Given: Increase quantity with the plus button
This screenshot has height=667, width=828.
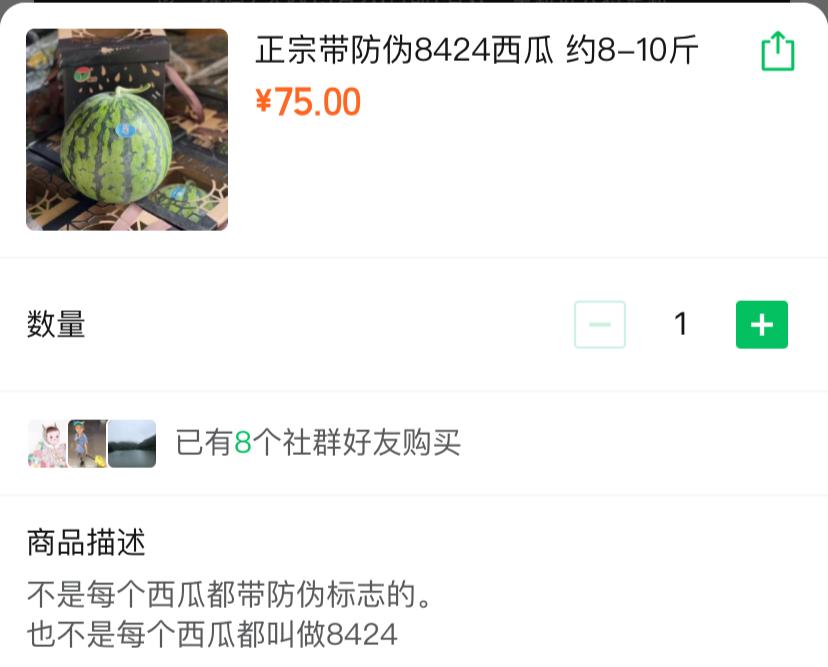Looking at the screenshot, I should point(761,325).
